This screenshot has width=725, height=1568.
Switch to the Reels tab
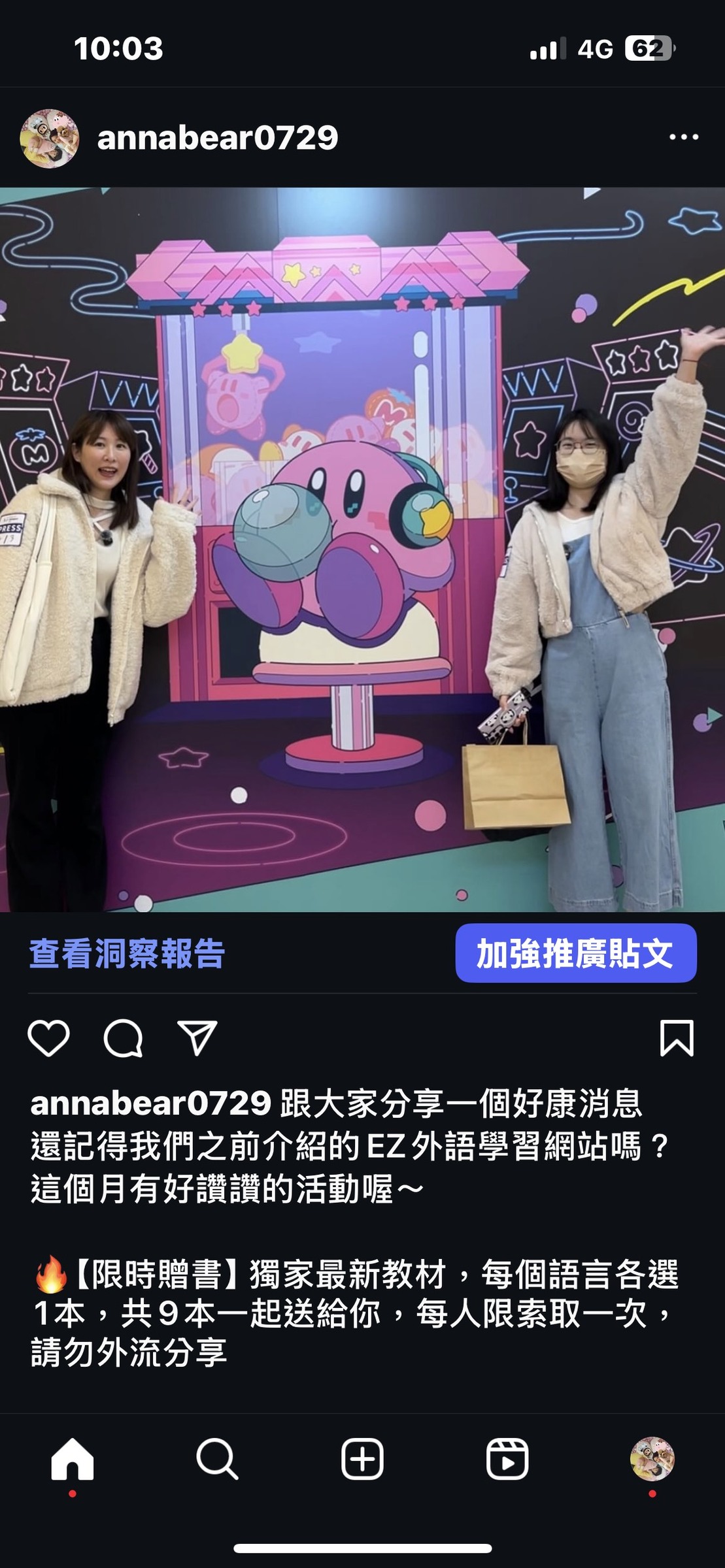[507, 1459]
